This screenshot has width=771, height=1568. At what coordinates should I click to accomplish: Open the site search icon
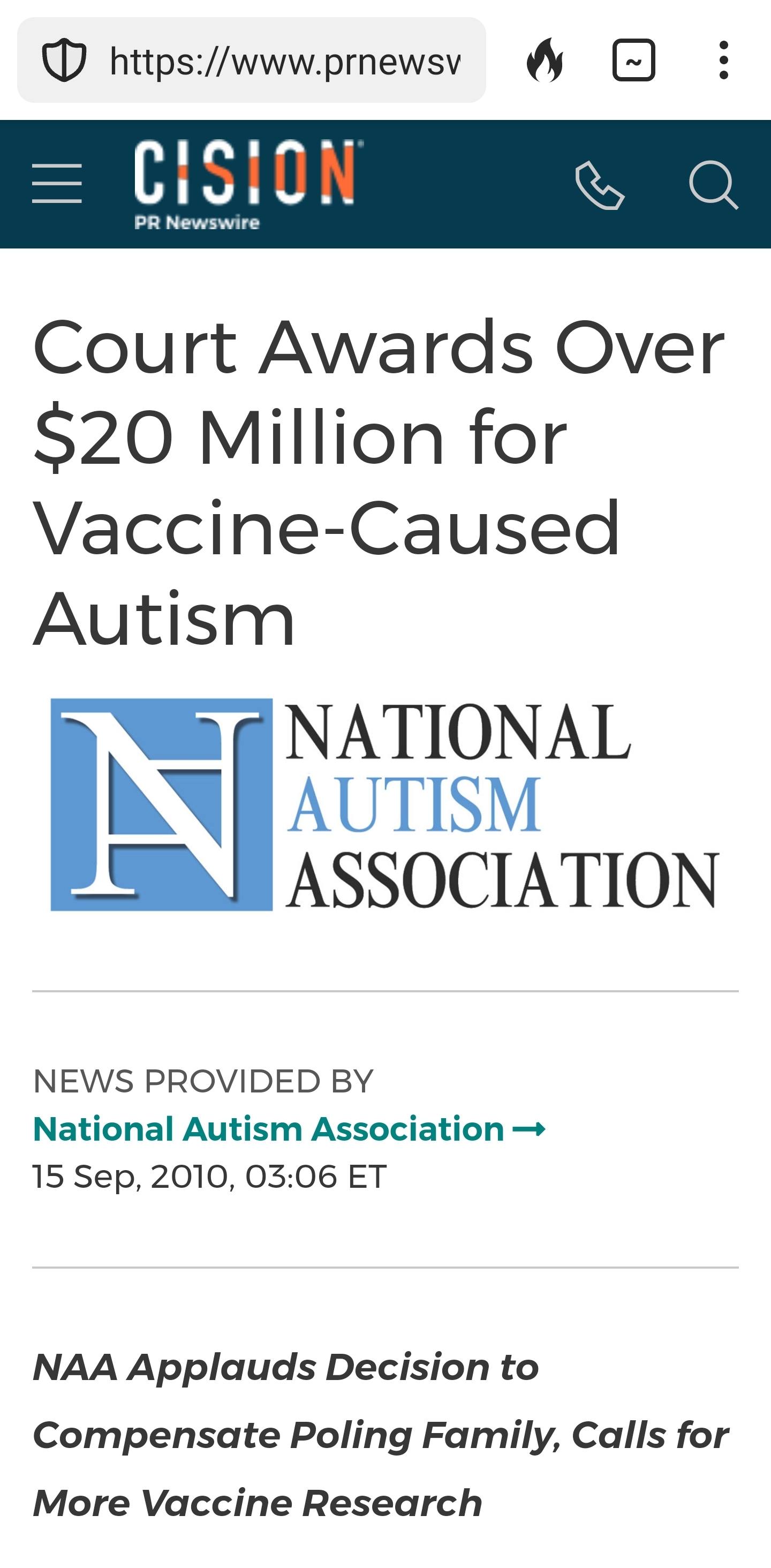tap(713, 185)
